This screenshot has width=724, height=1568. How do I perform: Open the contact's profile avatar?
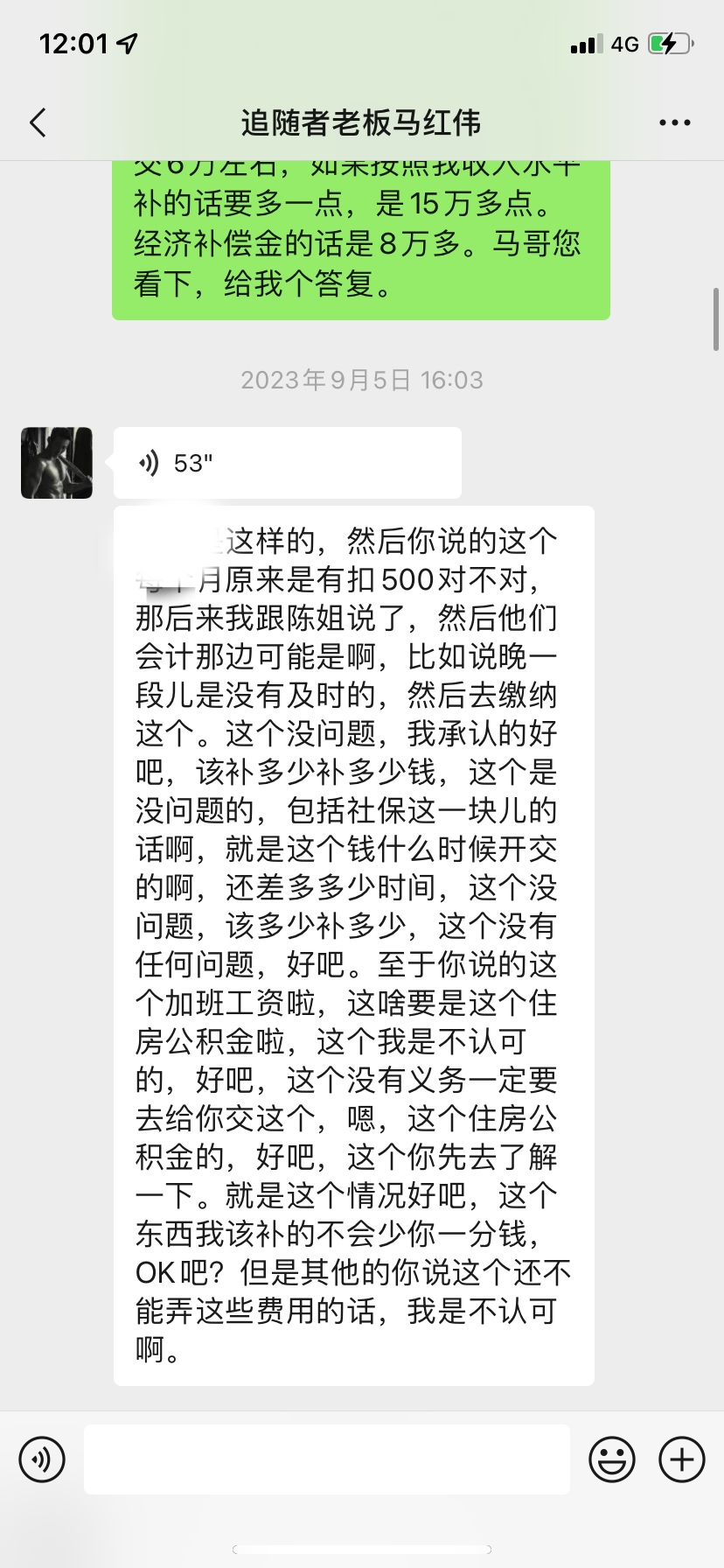click(57, 463)
